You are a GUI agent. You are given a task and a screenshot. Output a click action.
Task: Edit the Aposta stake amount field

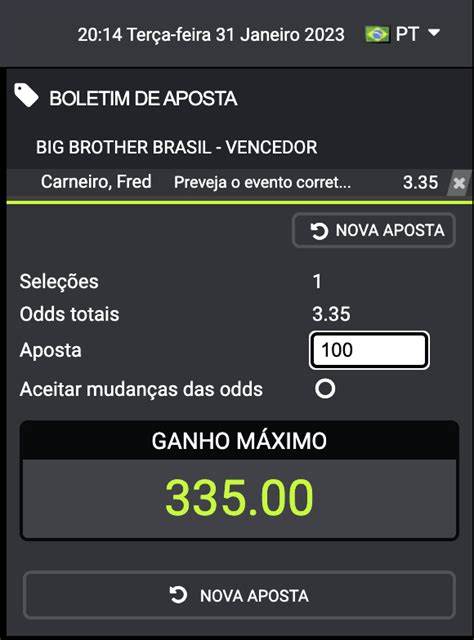tap(369, 350)
